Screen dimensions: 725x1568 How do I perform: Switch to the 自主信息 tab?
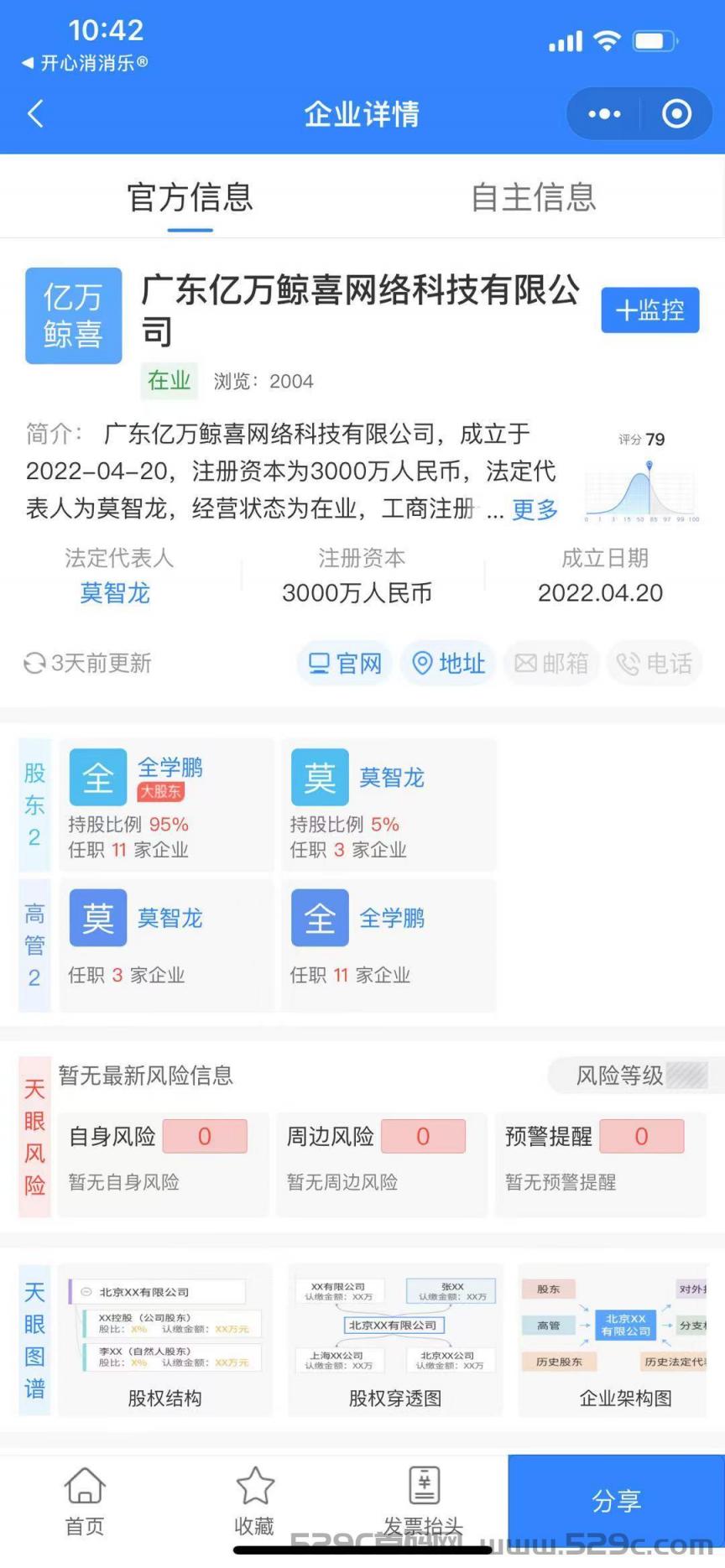pyautogui.click(x=533, y=198)
